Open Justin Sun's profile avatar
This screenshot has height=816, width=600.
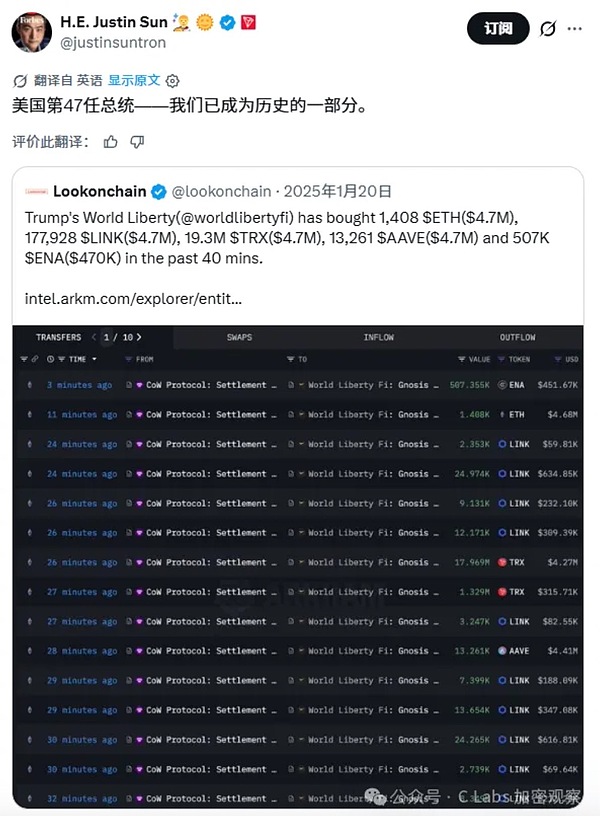coord(32,32)
